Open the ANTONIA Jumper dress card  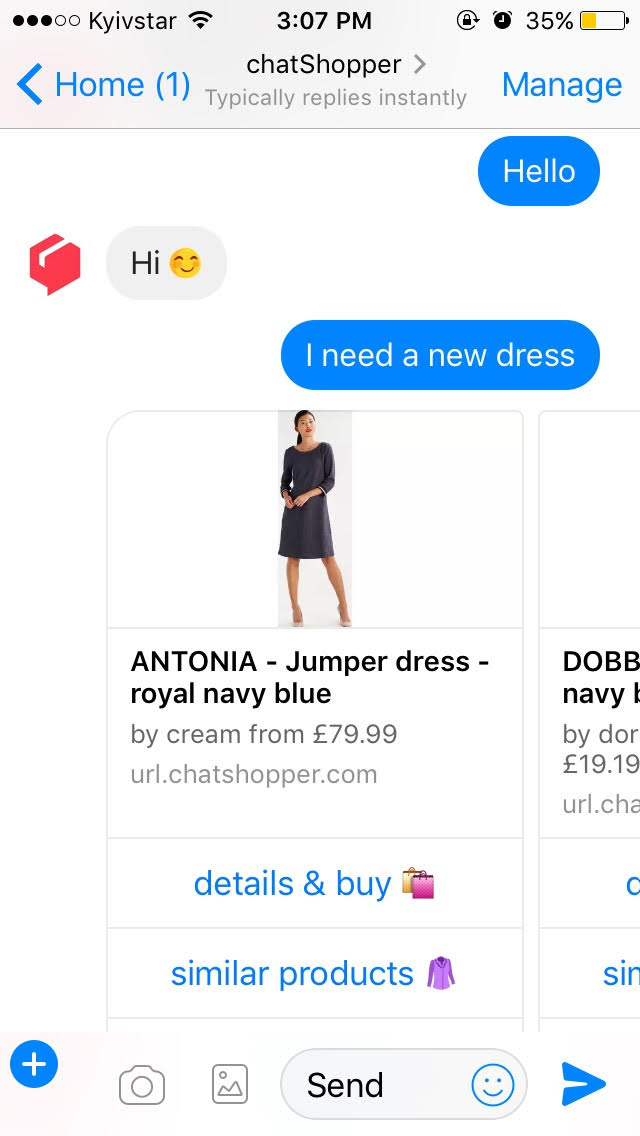coord(315,625)
